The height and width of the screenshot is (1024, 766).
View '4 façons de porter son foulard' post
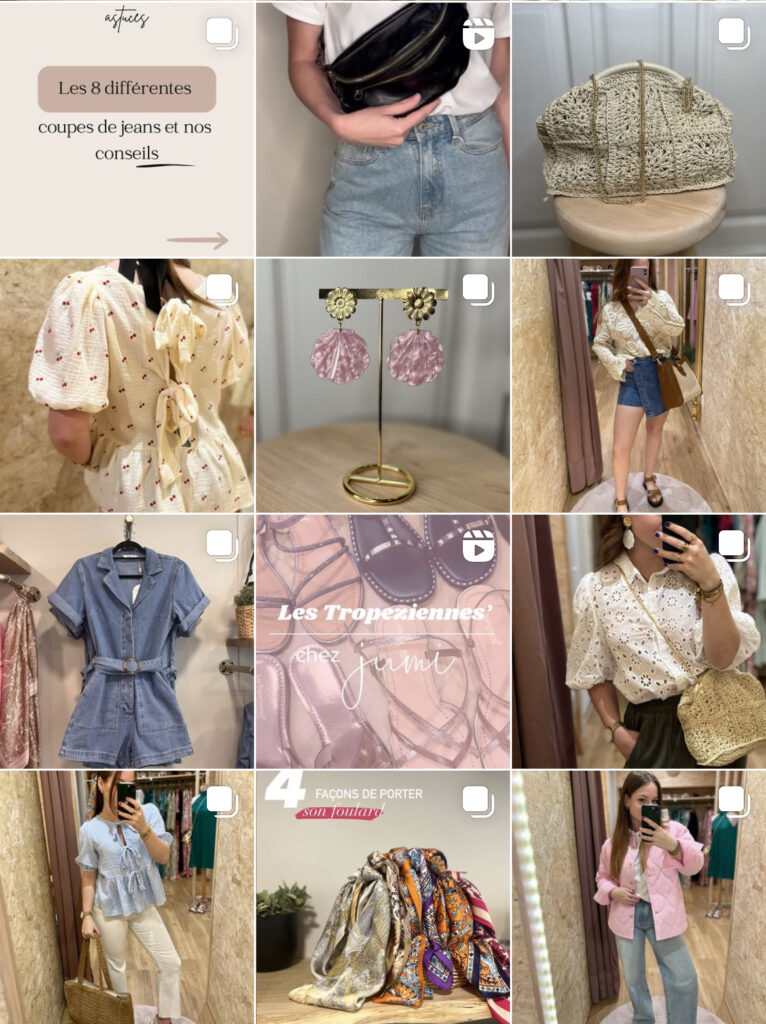[x=382, y=897]
